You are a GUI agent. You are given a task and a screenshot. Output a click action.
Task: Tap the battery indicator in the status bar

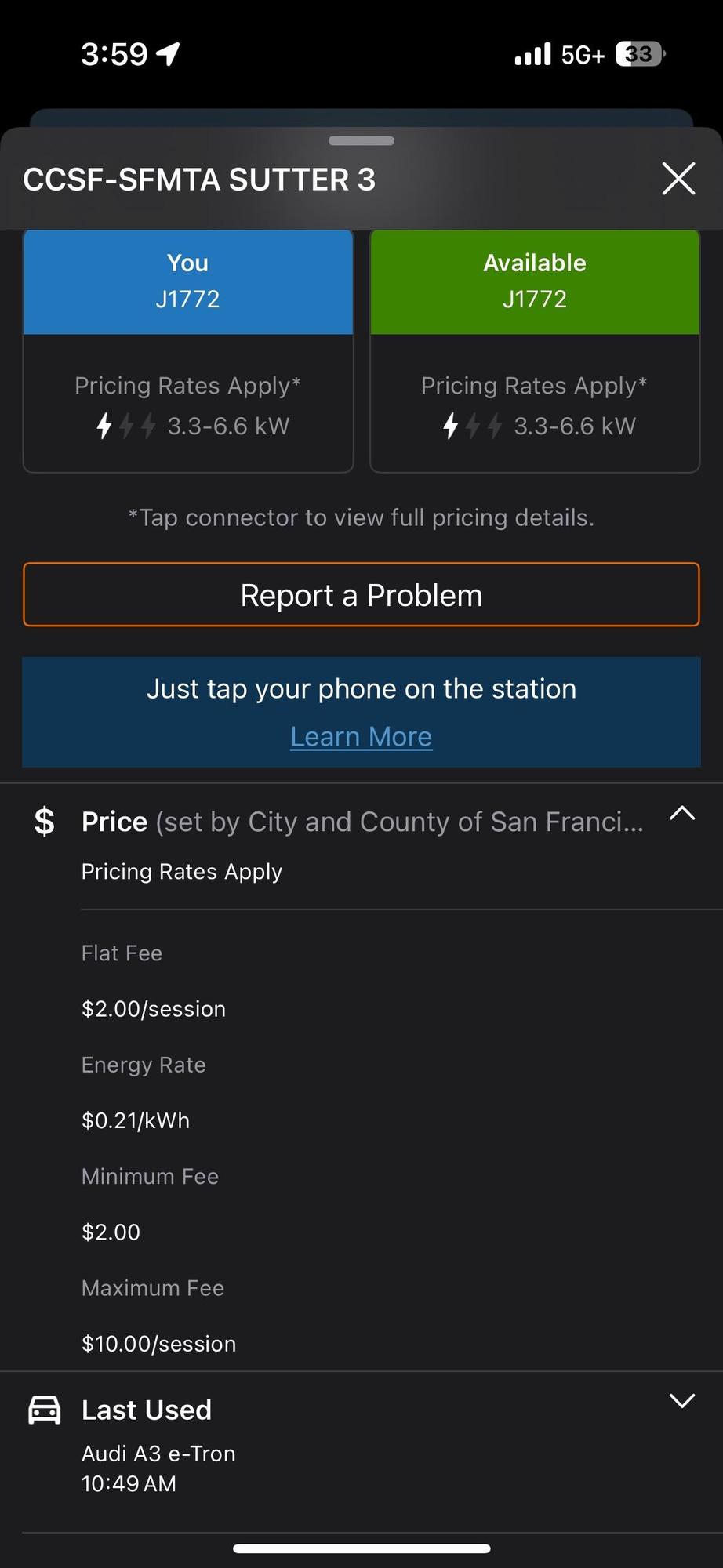(639, 53)
